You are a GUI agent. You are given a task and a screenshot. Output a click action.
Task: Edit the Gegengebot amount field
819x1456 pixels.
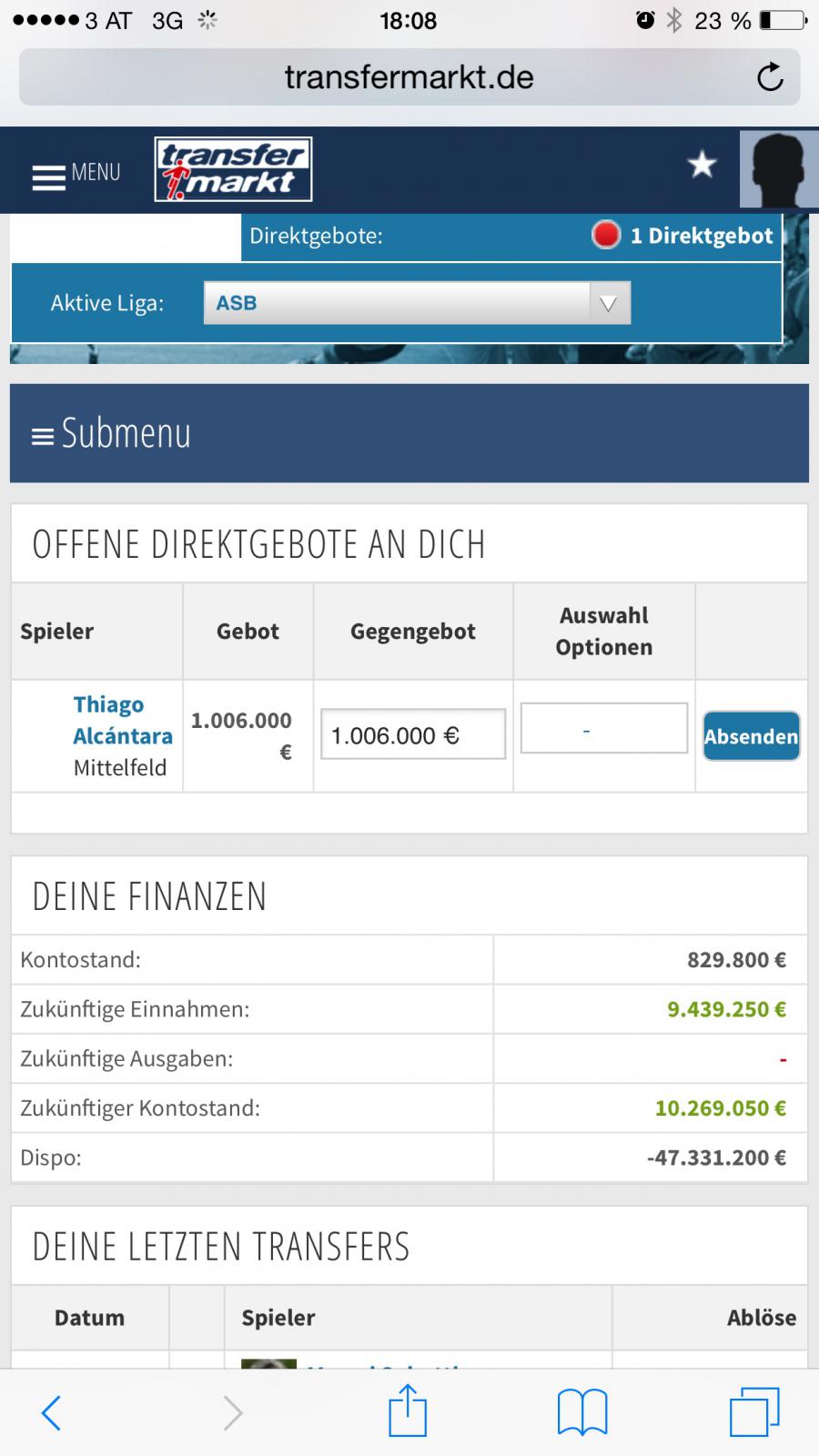click(x=412, y=734)
